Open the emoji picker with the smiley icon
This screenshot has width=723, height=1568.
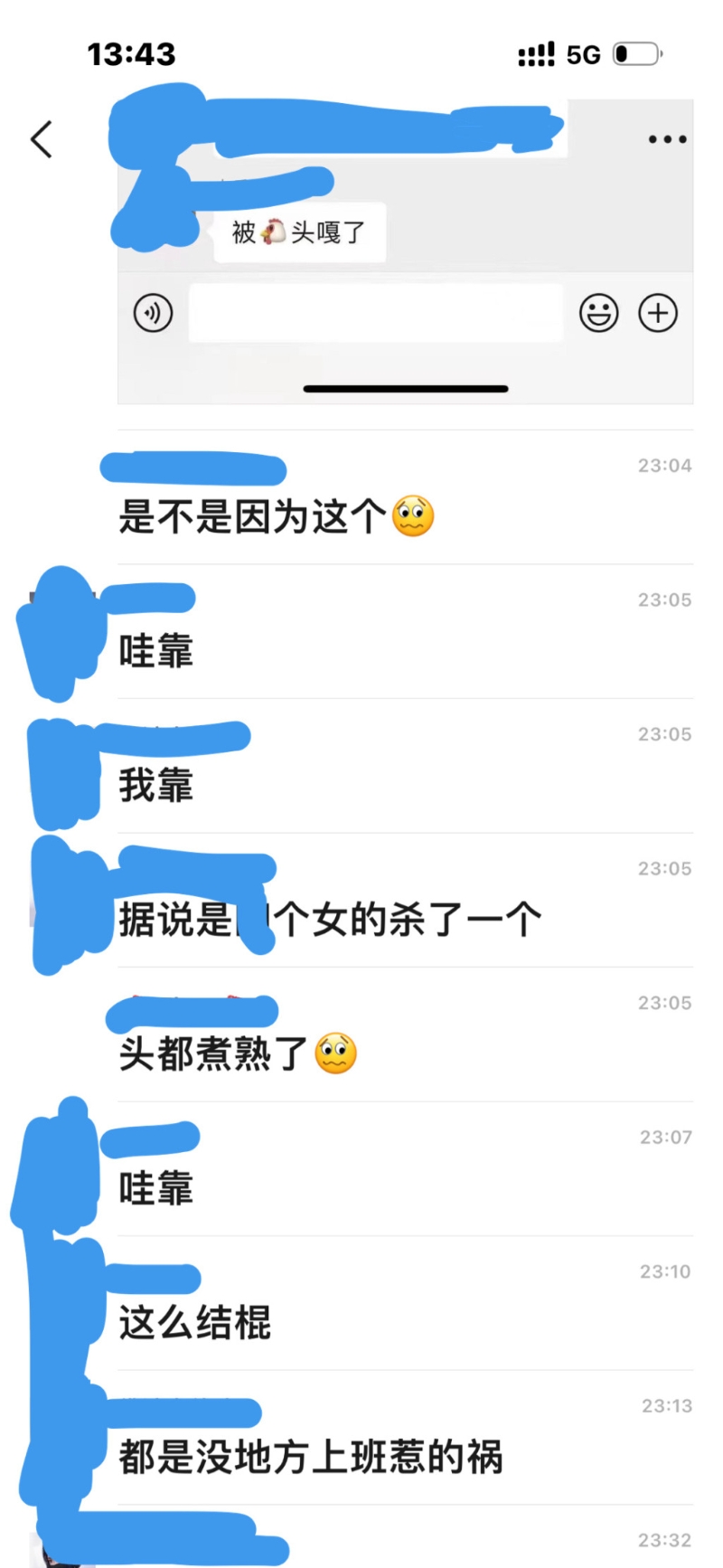coord(598,312)
